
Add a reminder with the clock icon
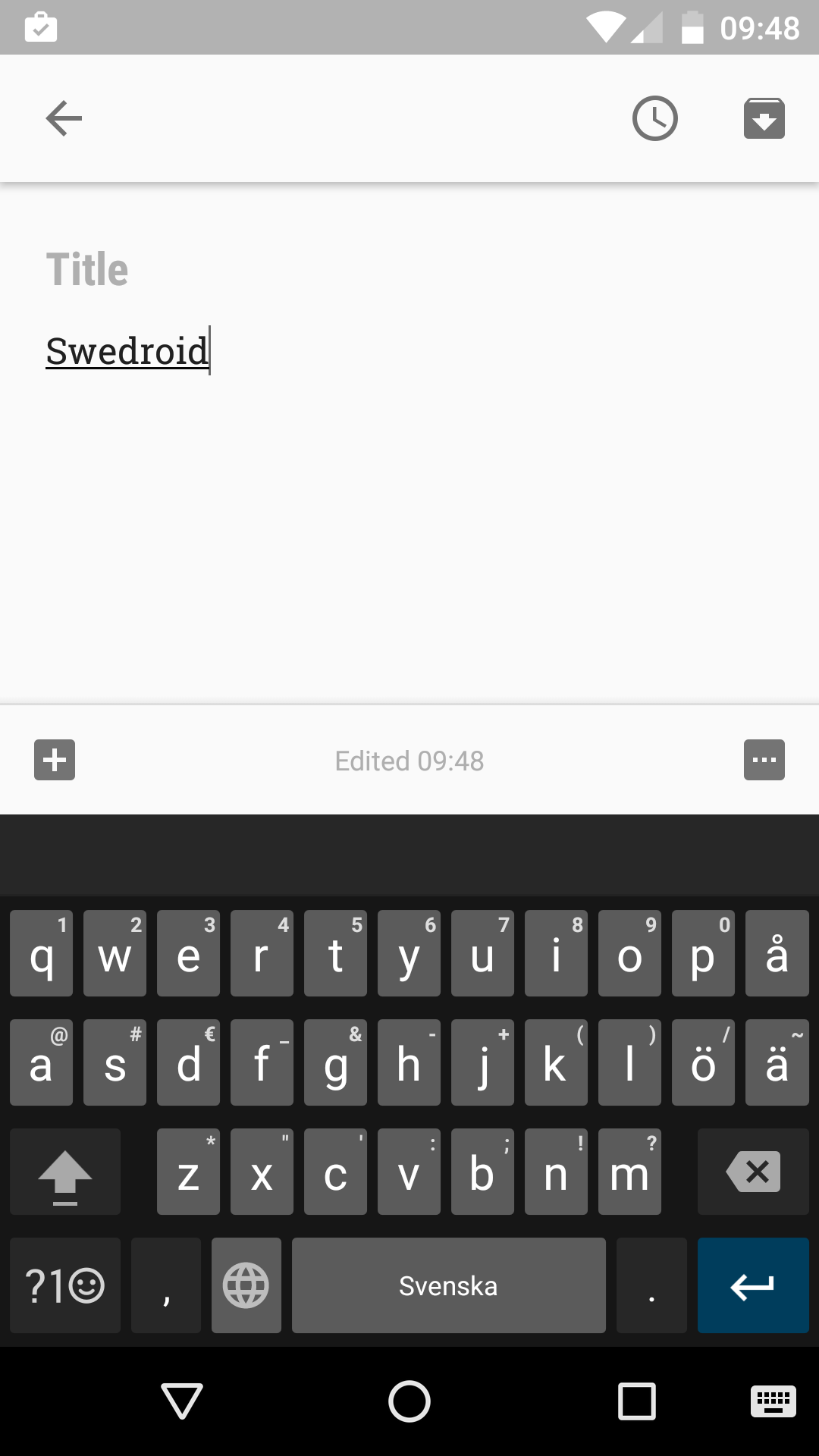click(x=654, y=118)
